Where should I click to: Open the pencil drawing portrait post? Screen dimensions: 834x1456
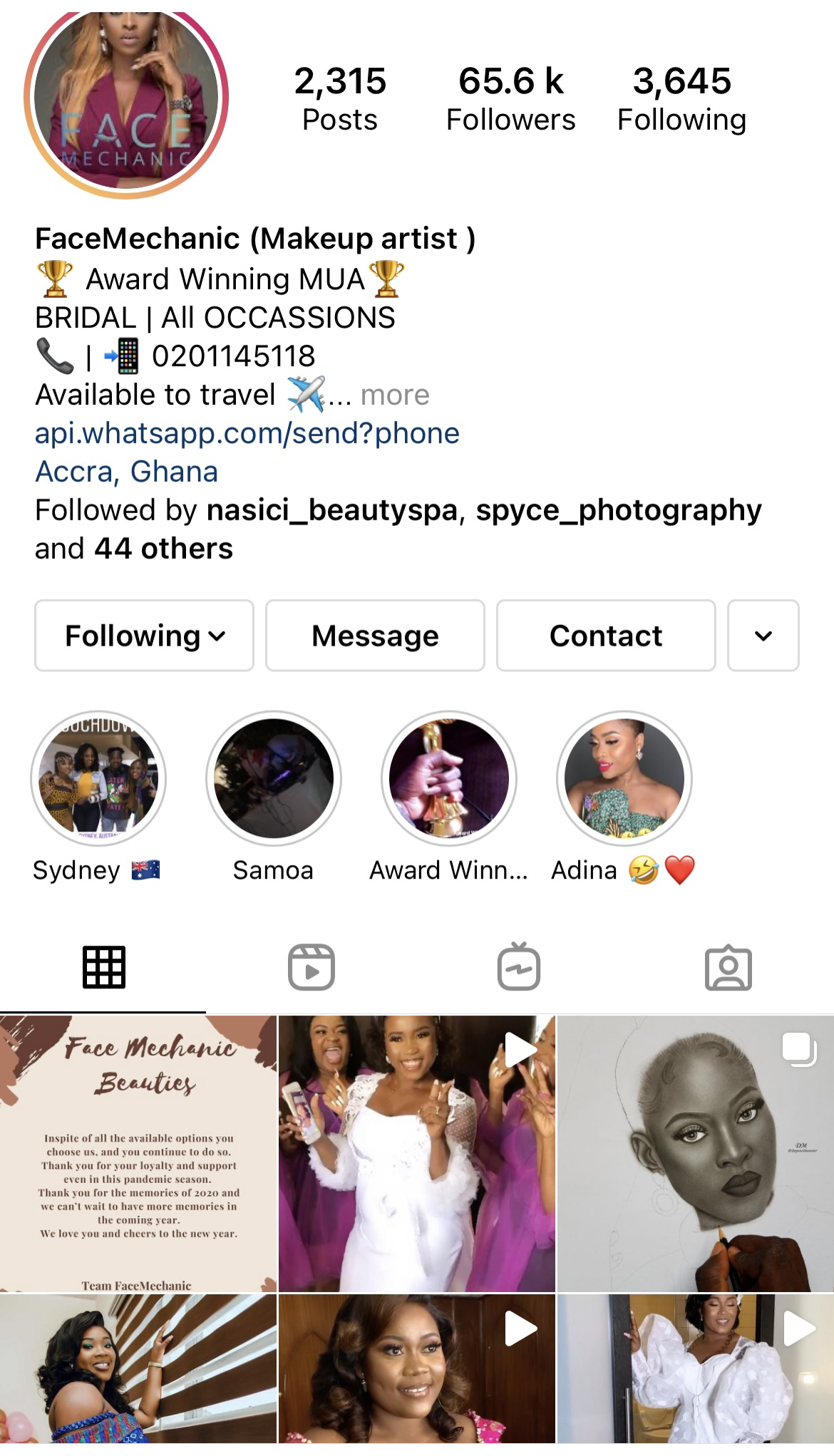[695, 1153]
